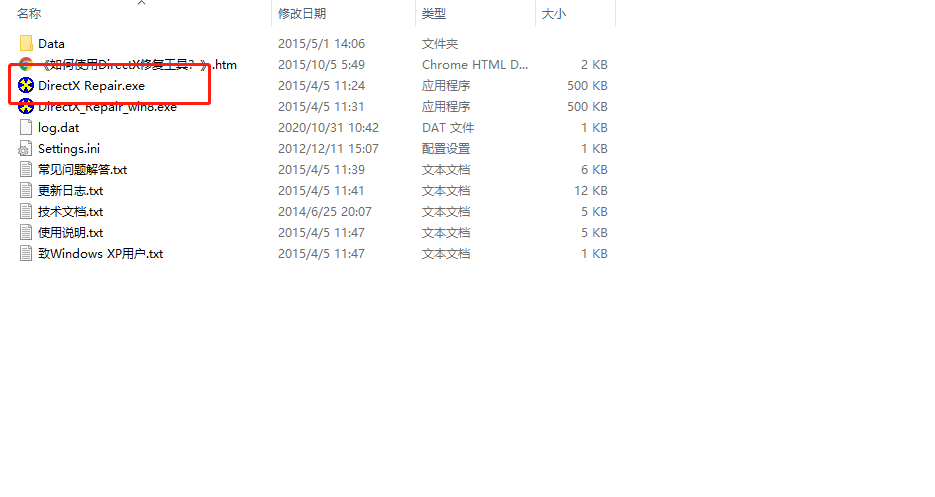Select DirectX_Repair_win8.exe
935x497 pixels.
[x=107, y=107]
